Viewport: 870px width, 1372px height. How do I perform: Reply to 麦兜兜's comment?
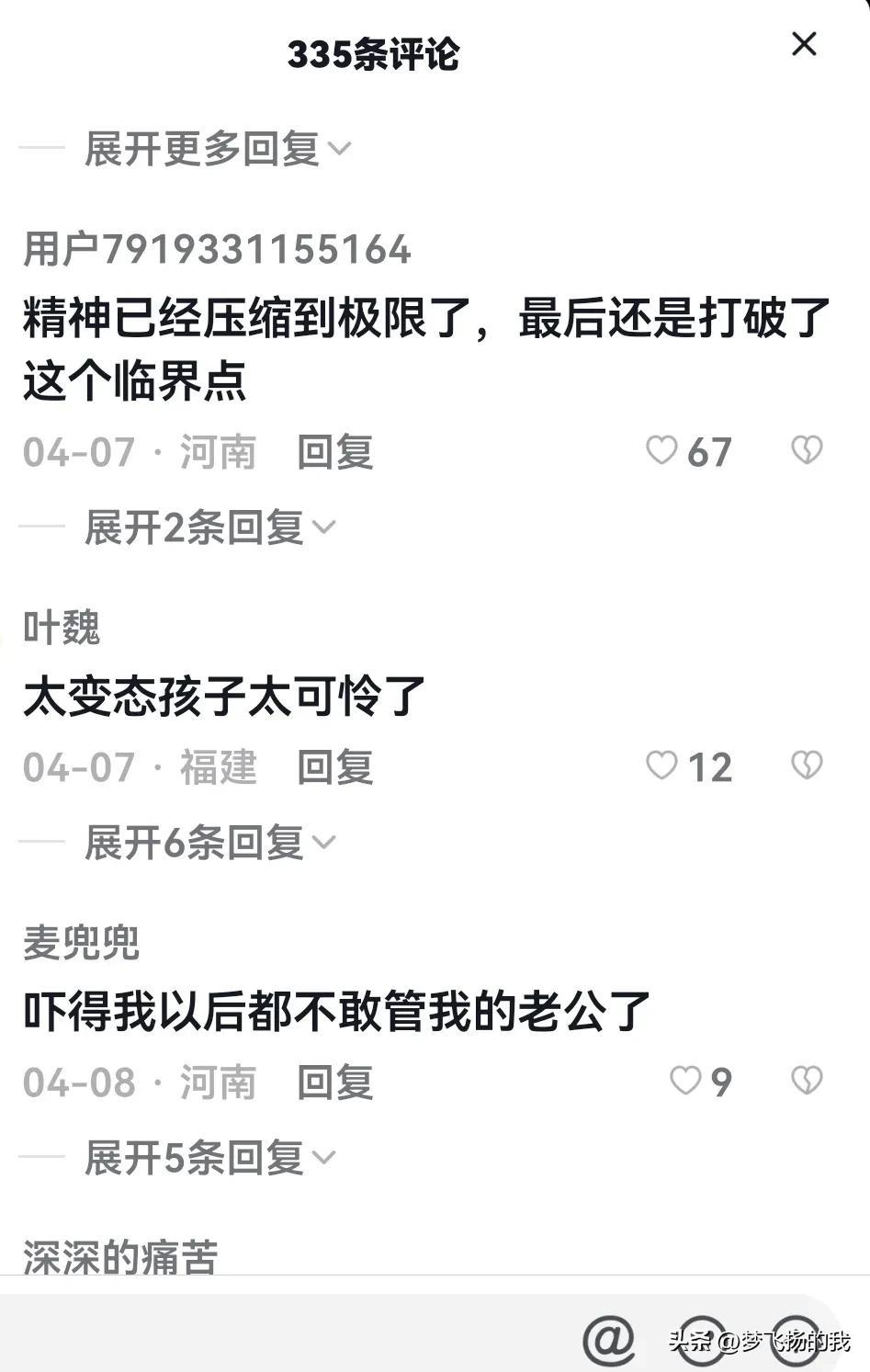(335, 1083)
